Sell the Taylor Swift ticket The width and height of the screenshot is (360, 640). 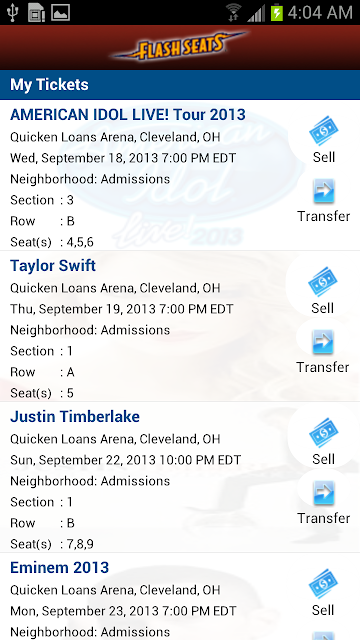coord(322,291)
